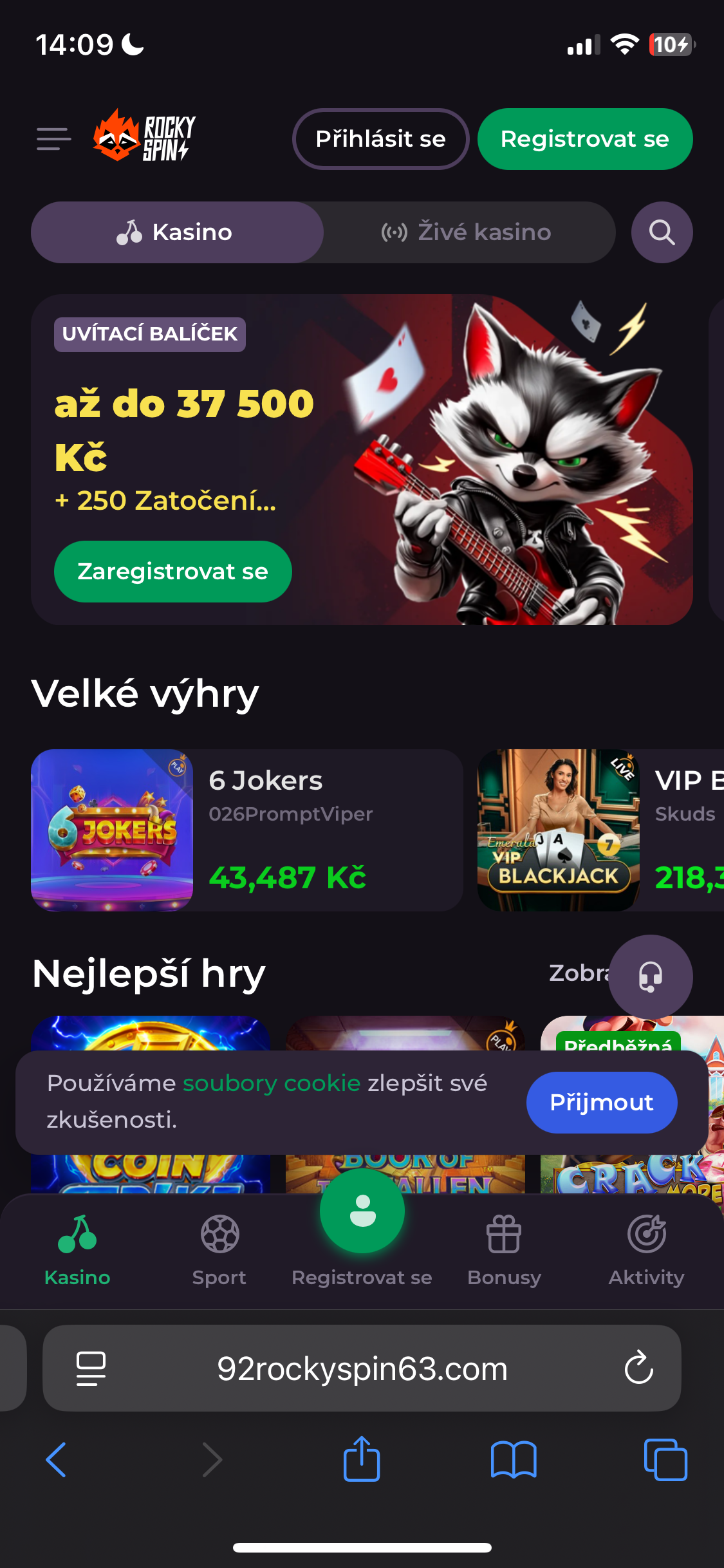Reload the page in Safari
724x1568 pixels.
coord(638,1368)
